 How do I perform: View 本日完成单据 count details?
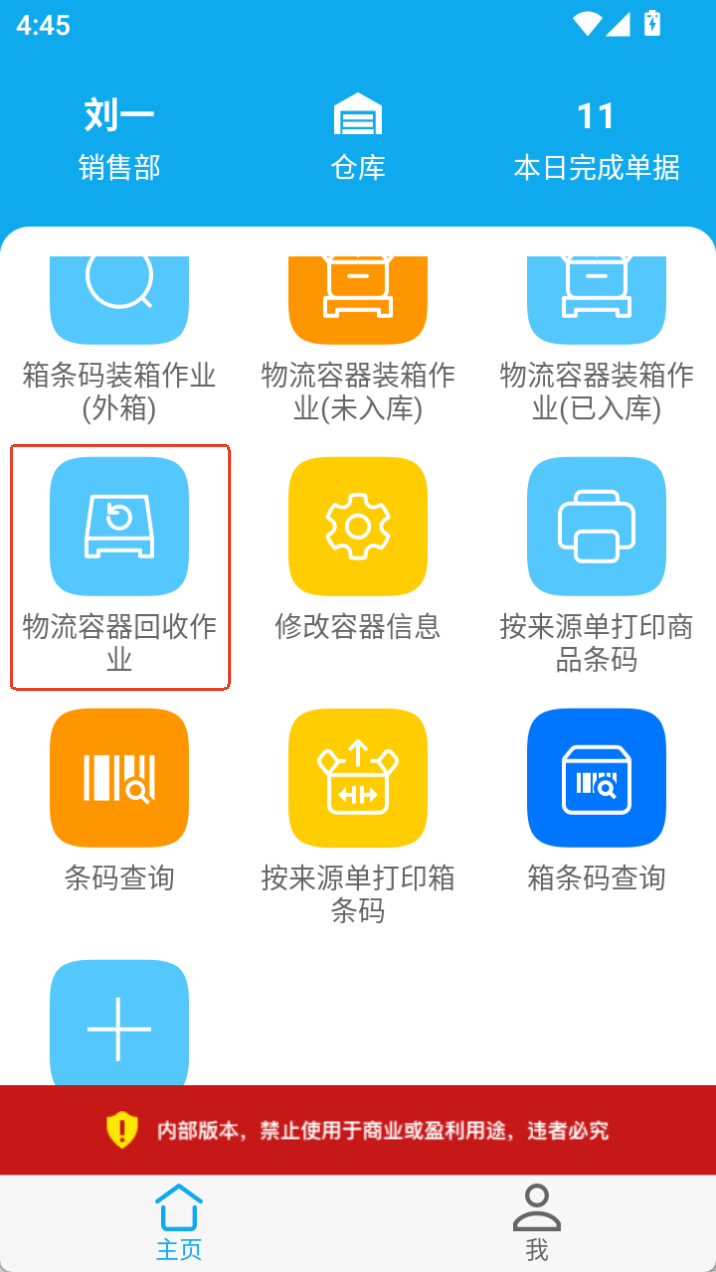click(597, 140)
